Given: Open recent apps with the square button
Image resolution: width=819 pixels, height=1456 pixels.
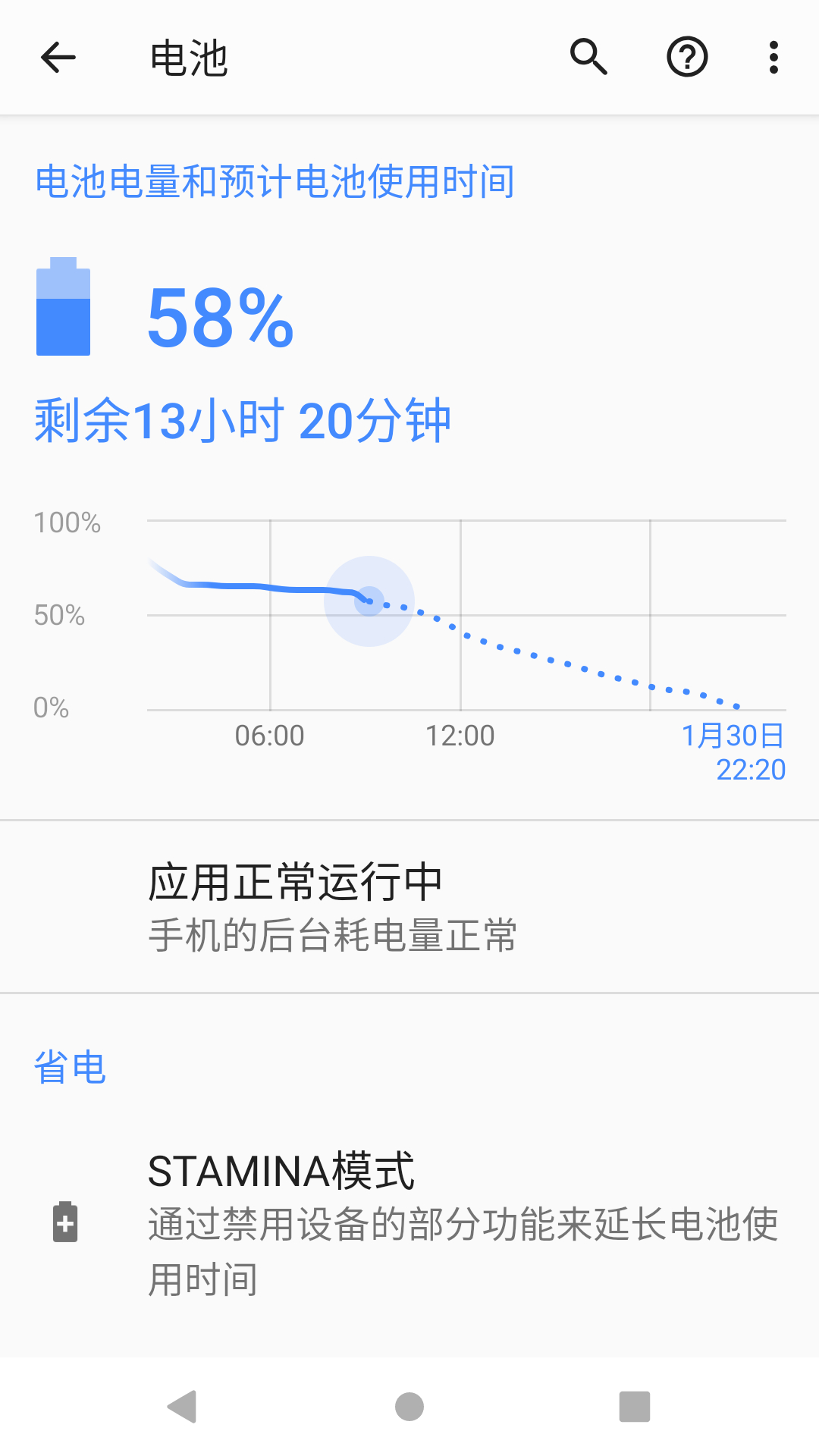Looking at the screenshot, I should 635,1407.
